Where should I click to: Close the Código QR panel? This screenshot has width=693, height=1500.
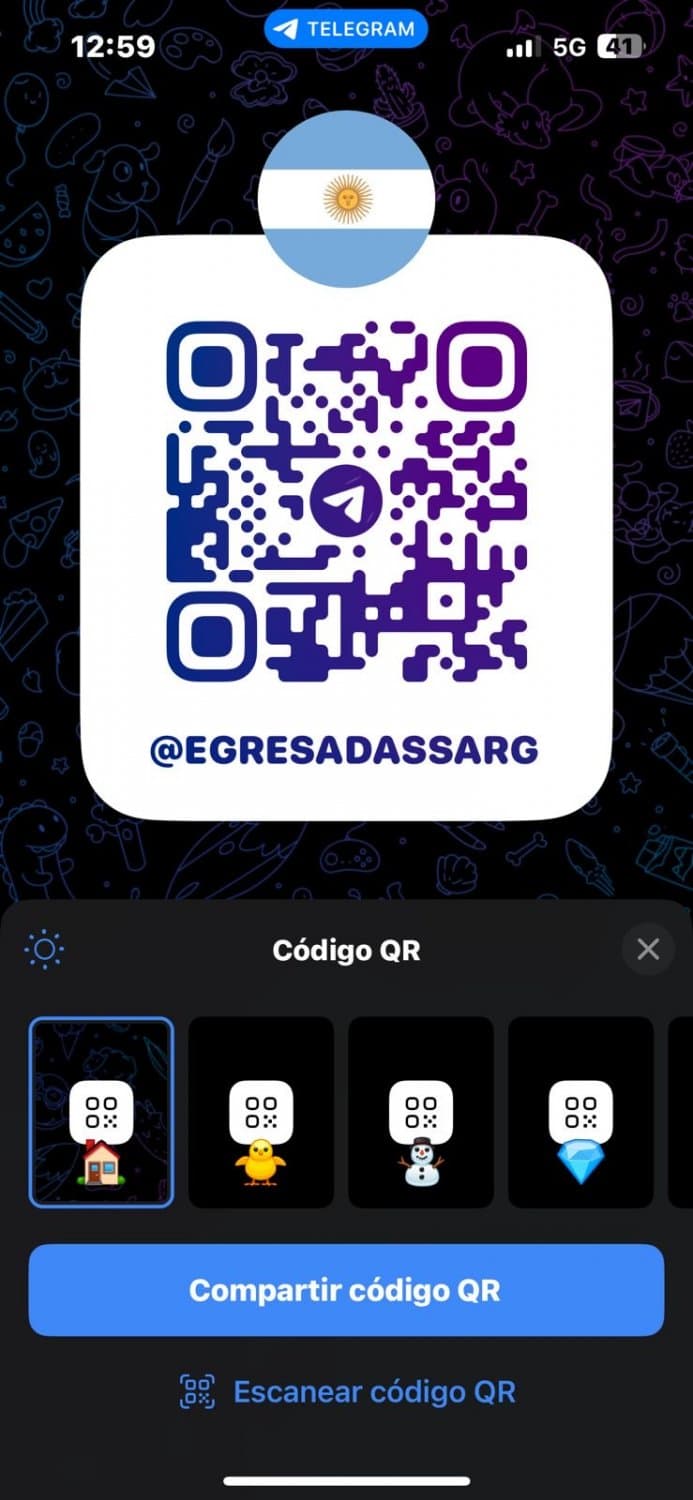click(648, 949)
